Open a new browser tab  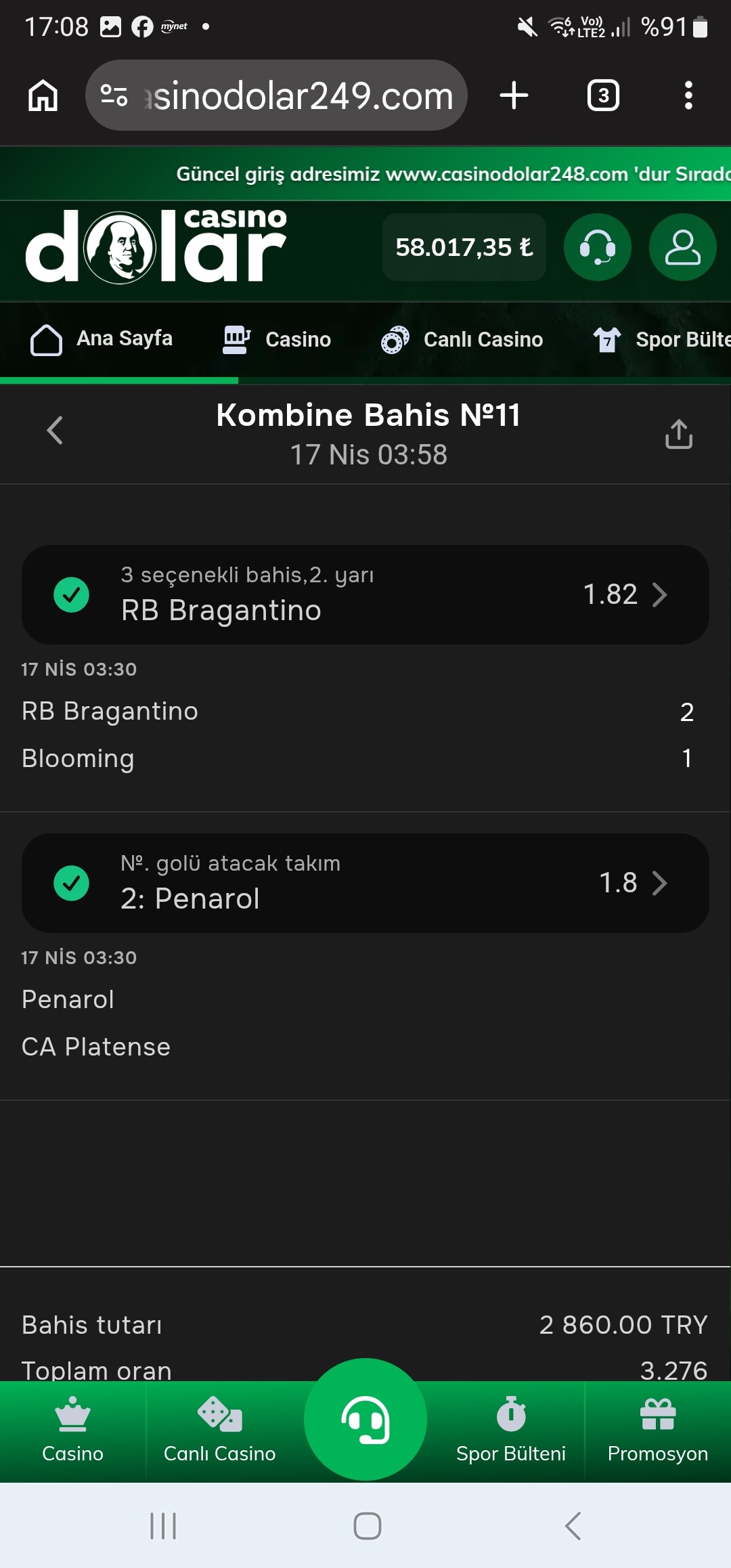click(x=514, y=95)
